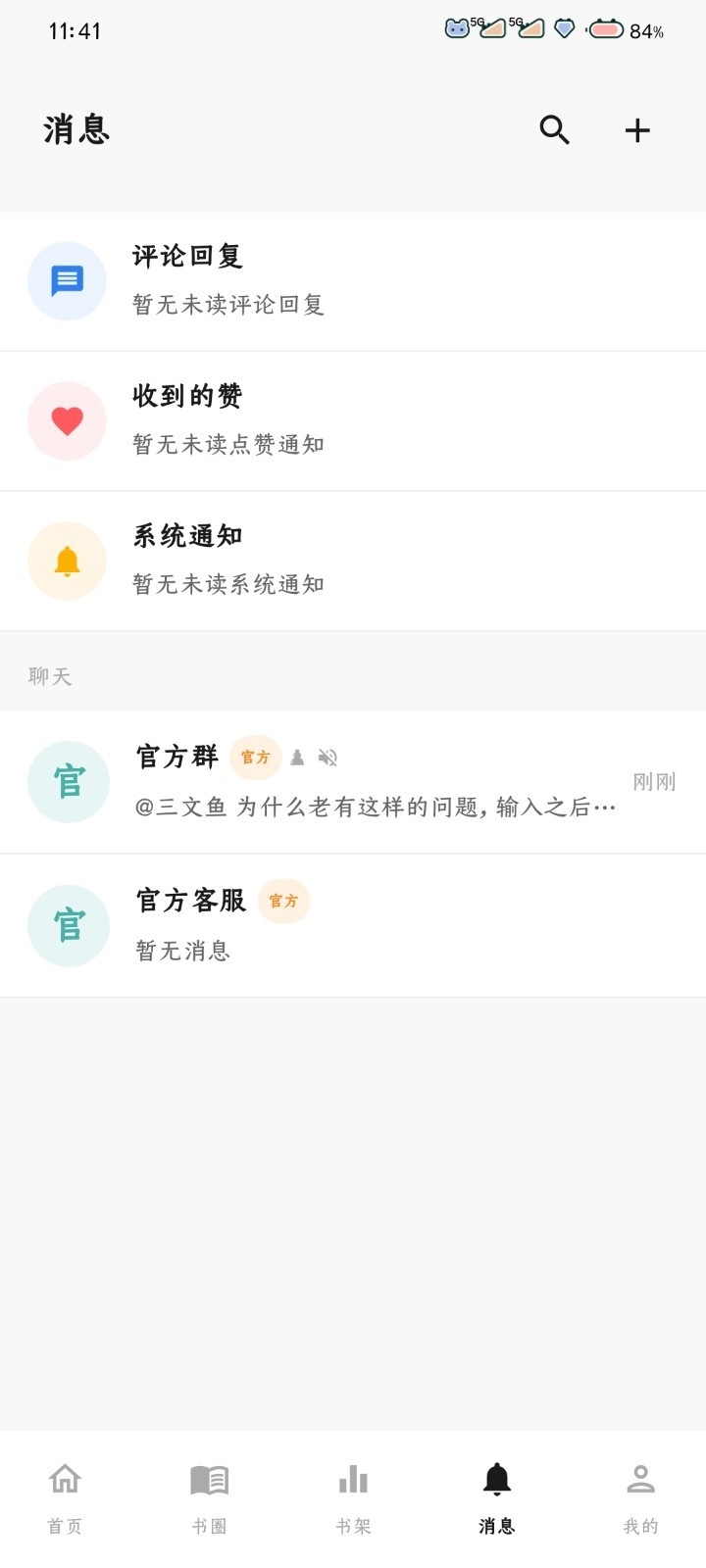Viewport: 706px width, 1568px height.
Task: Open the 收到的赞 row
Action: tap(353, 421)
